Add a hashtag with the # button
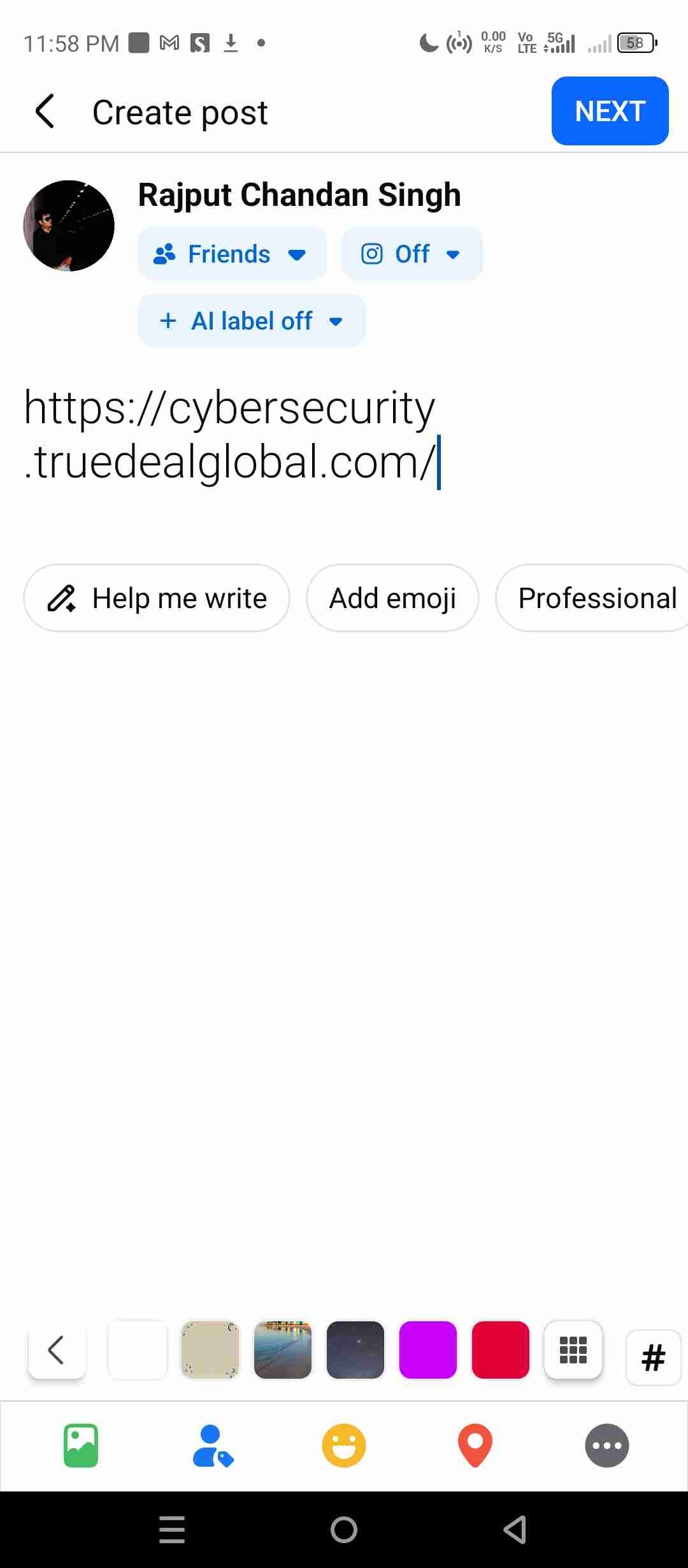 (654, 1358)
